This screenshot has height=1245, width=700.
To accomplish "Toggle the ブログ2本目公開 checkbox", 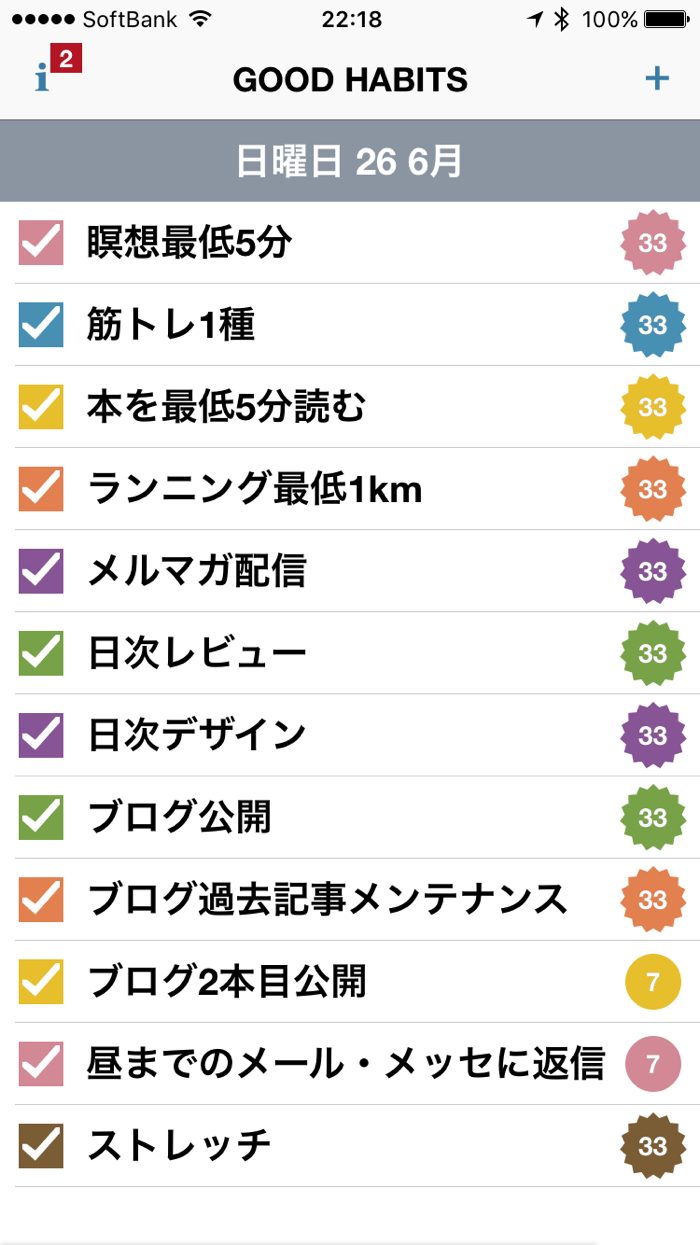I will [x=41, y=981].
